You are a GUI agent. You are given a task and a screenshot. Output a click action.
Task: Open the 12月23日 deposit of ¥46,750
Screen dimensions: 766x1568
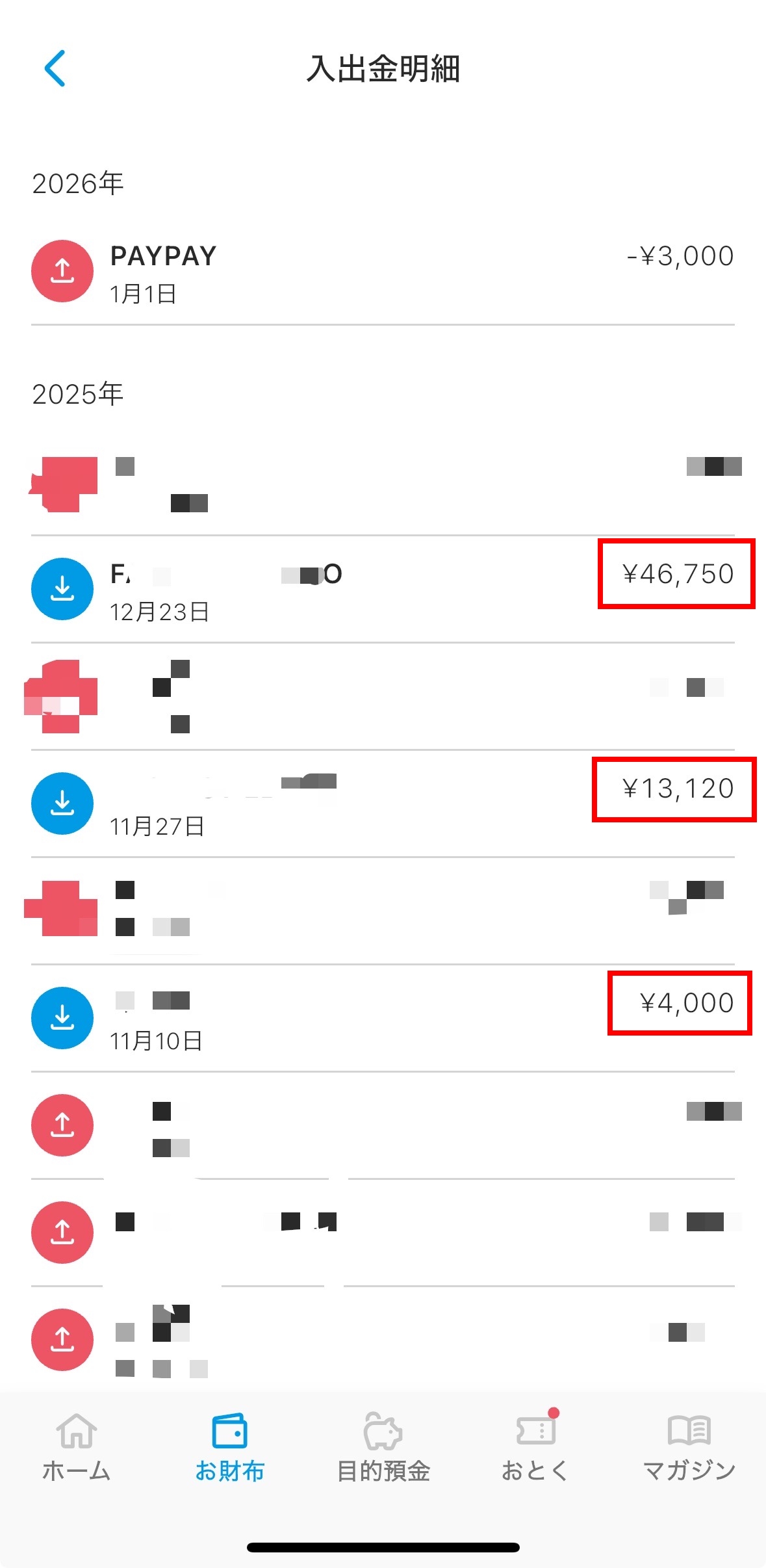point(382,589)
